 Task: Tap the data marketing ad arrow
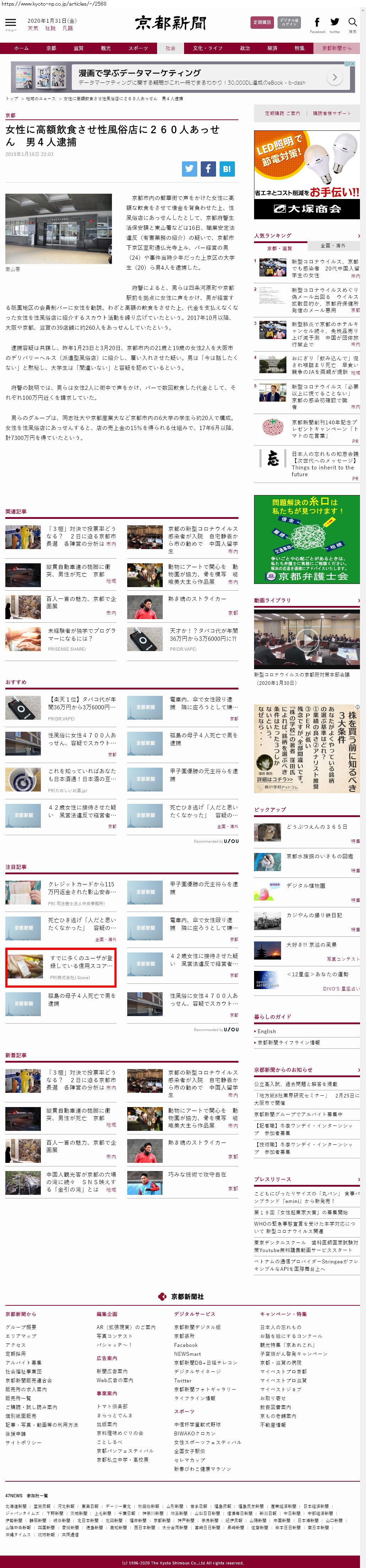click(334, 77)
